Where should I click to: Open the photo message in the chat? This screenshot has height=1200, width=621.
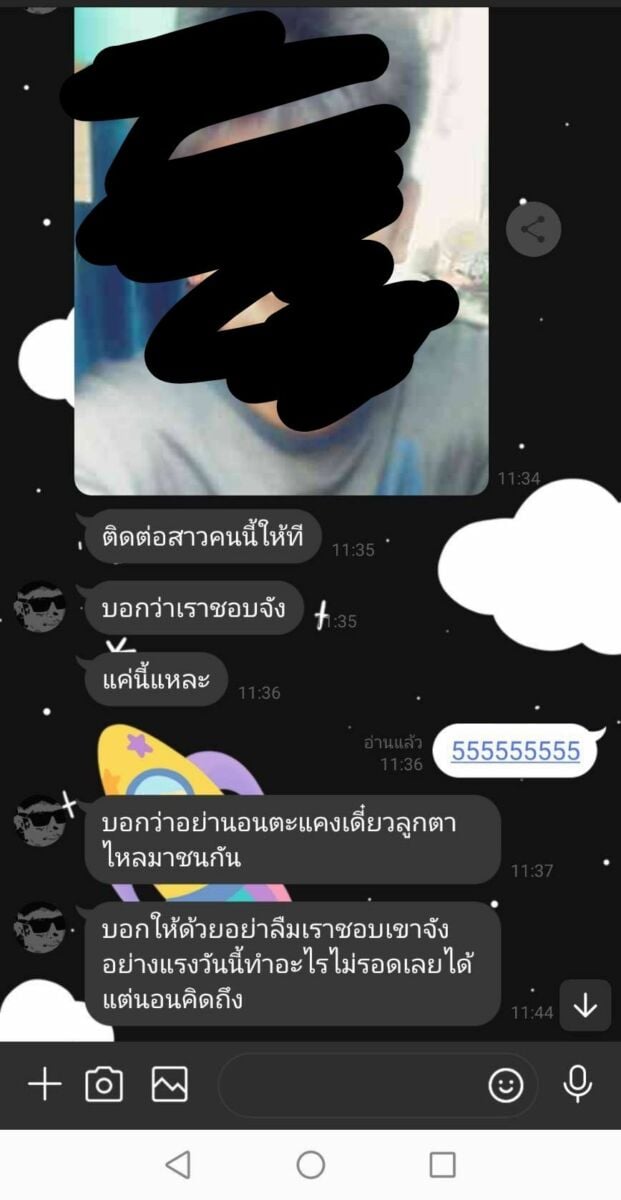[x=281, y=250]
